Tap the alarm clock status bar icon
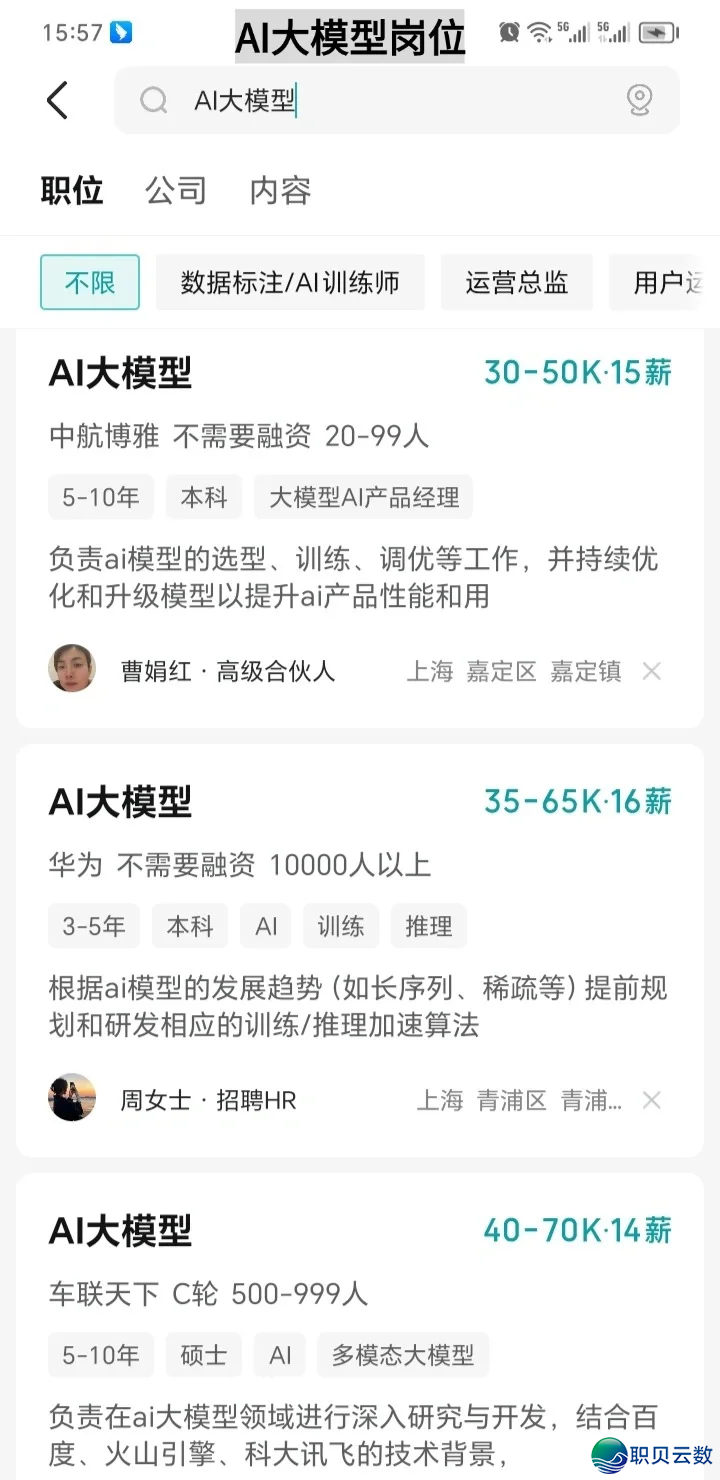This screenshot has width=720, height=1480. 509,32
